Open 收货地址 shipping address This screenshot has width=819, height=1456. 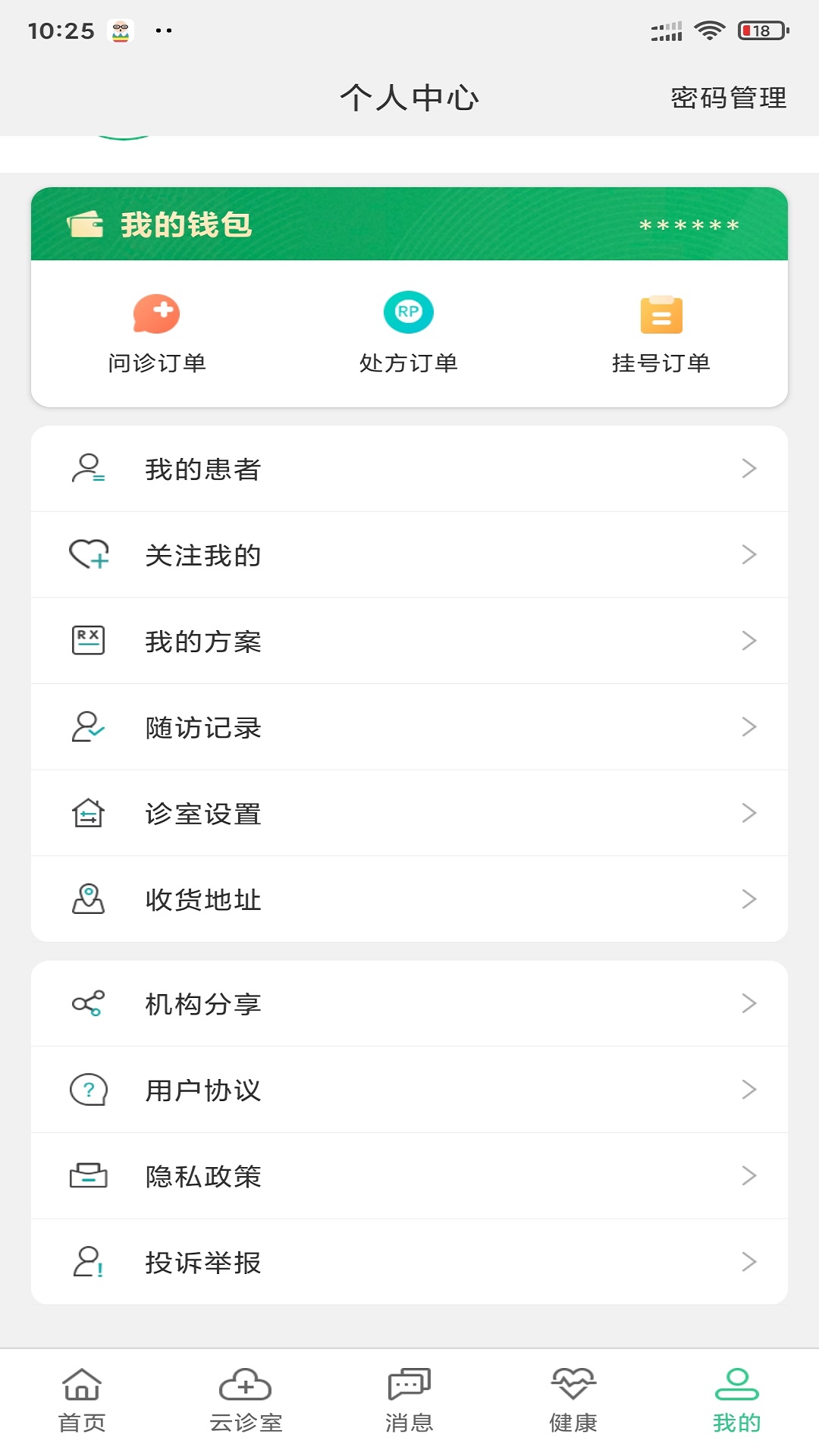(x=409, y=899)
